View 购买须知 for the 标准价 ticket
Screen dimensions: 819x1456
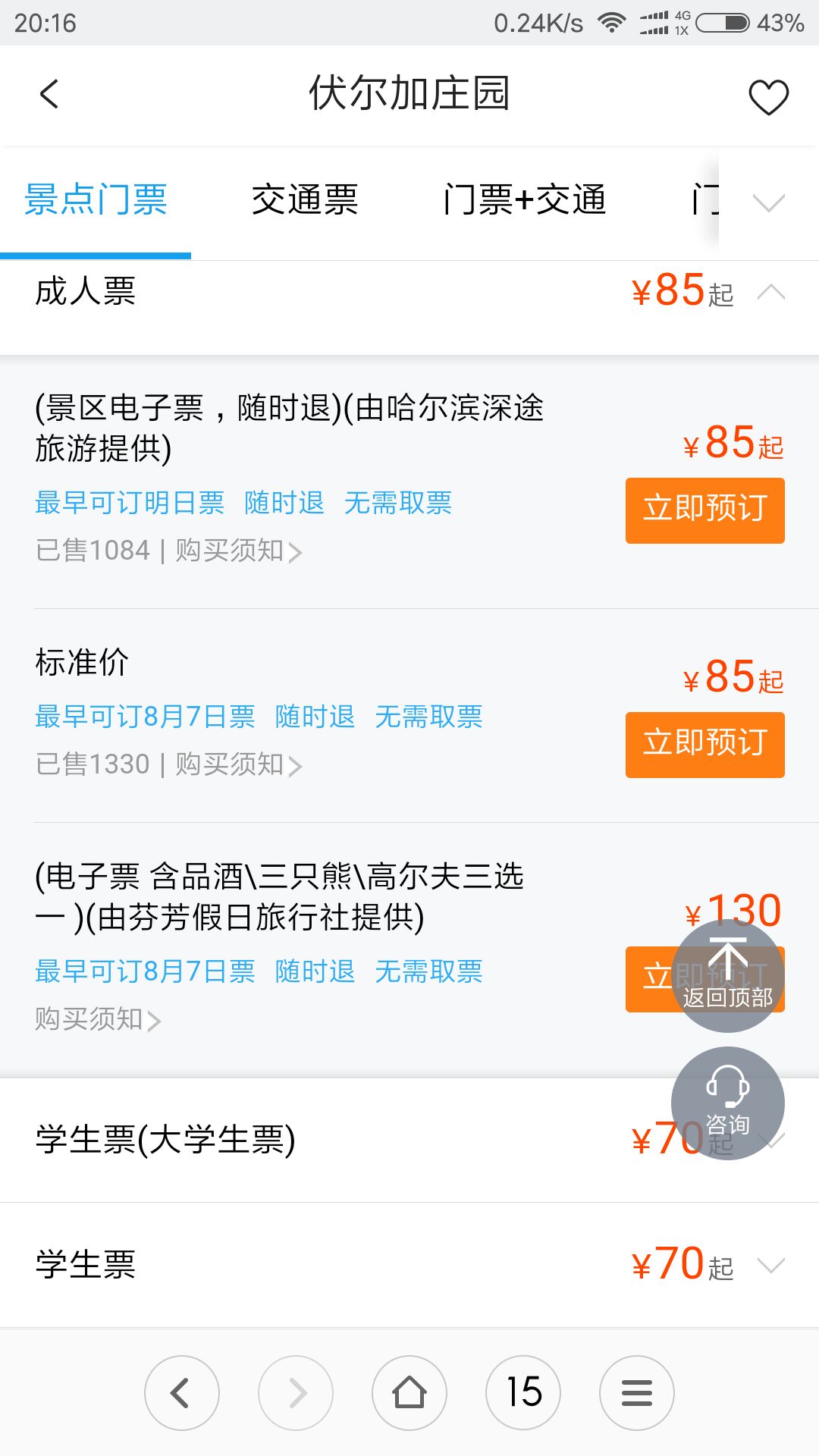click(x=239, y=764)
